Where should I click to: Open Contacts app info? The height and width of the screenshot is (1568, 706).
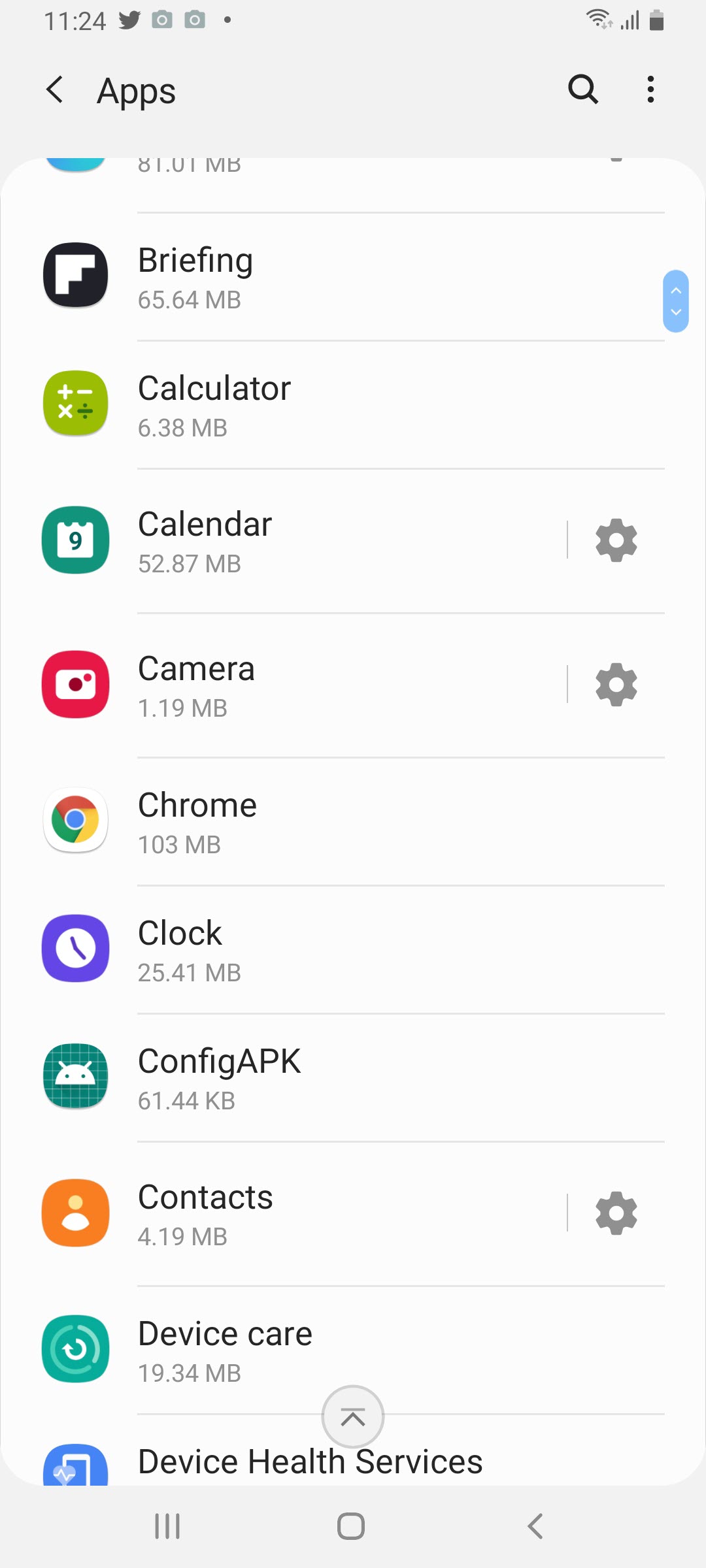pyautogui.click(x=327, y=1214)
